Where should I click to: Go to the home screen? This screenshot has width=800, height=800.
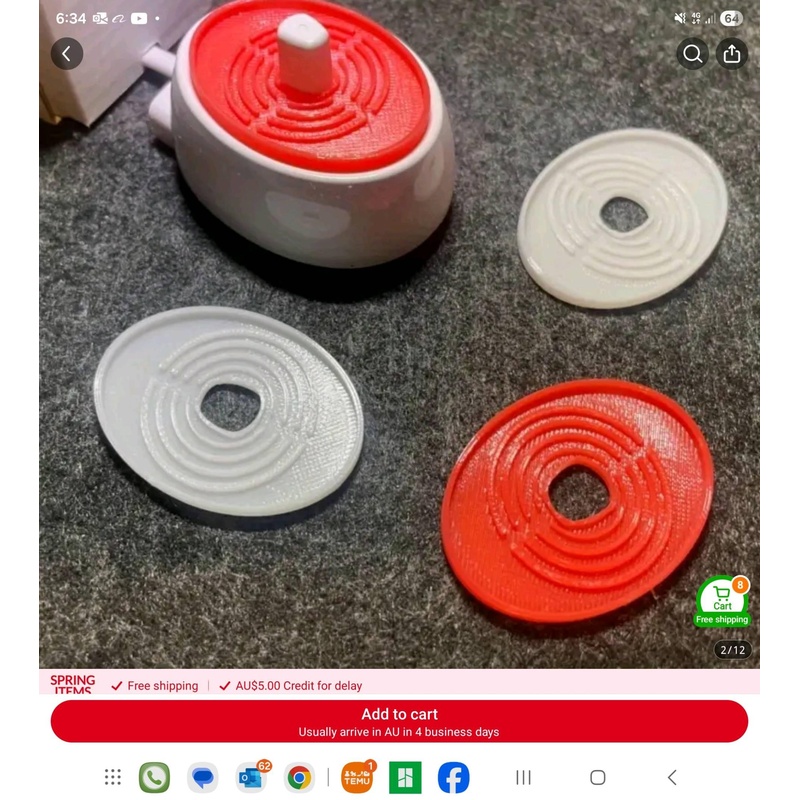(597, 777)
